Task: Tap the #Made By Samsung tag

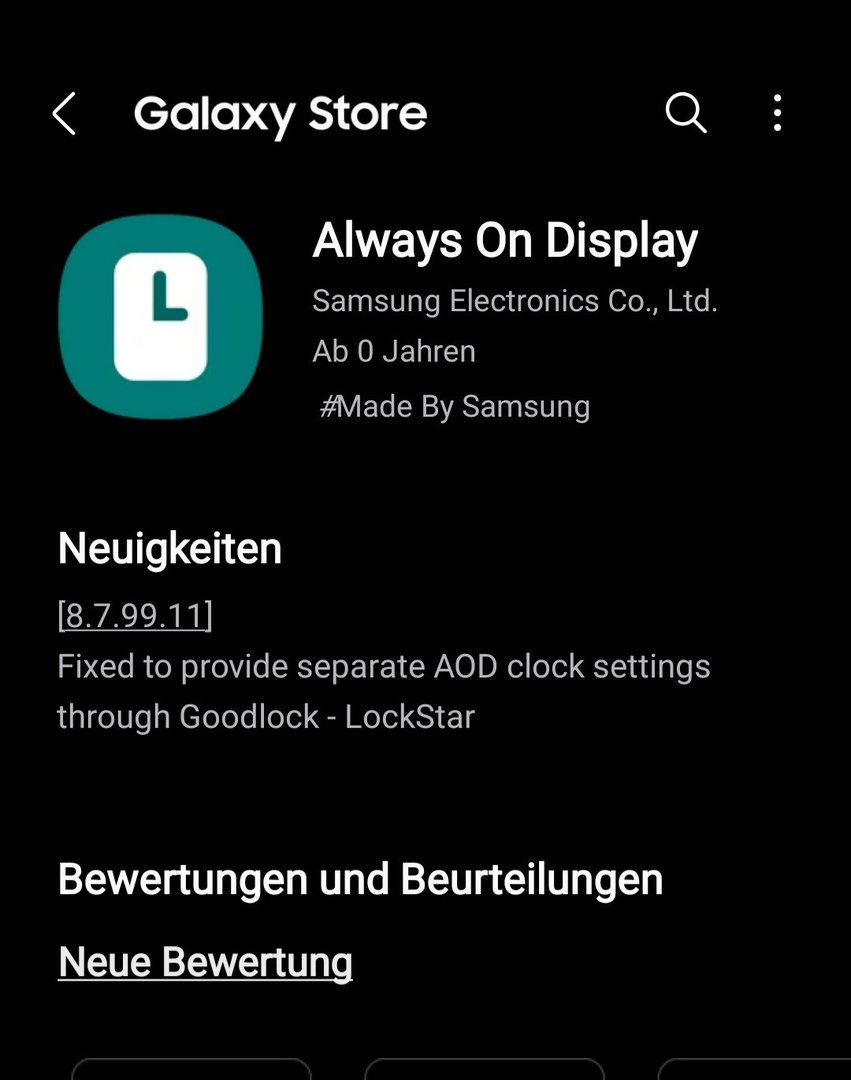Action: tap(454, 406)
